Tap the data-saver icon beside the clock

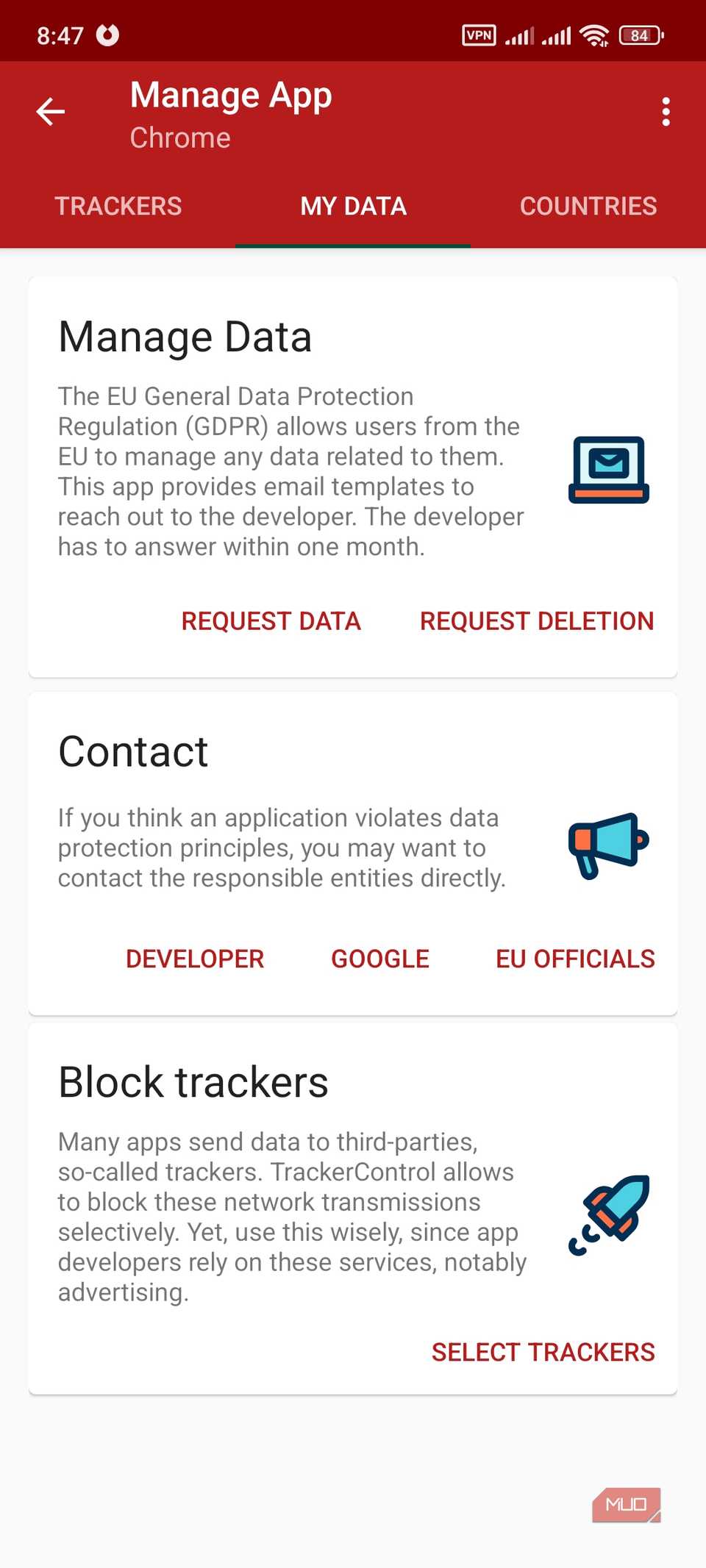(107, 34)
